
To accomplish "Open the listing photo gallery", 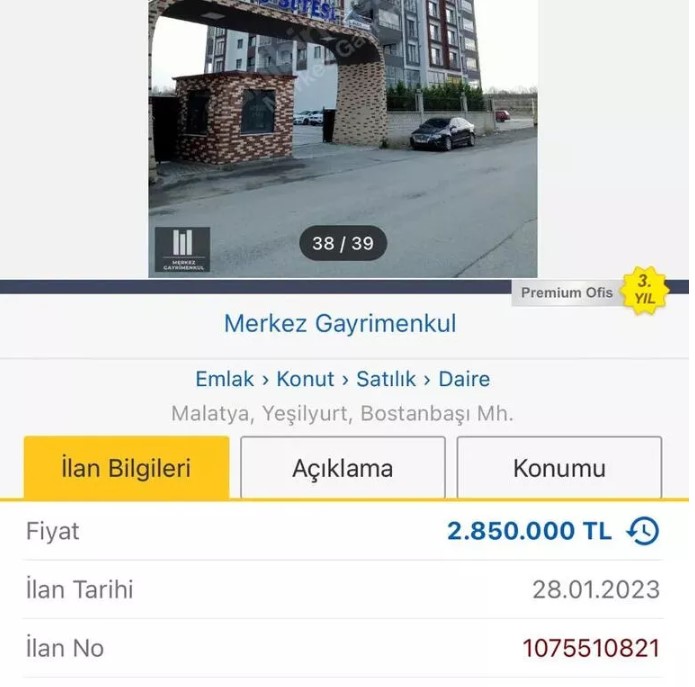I will 343,140.
